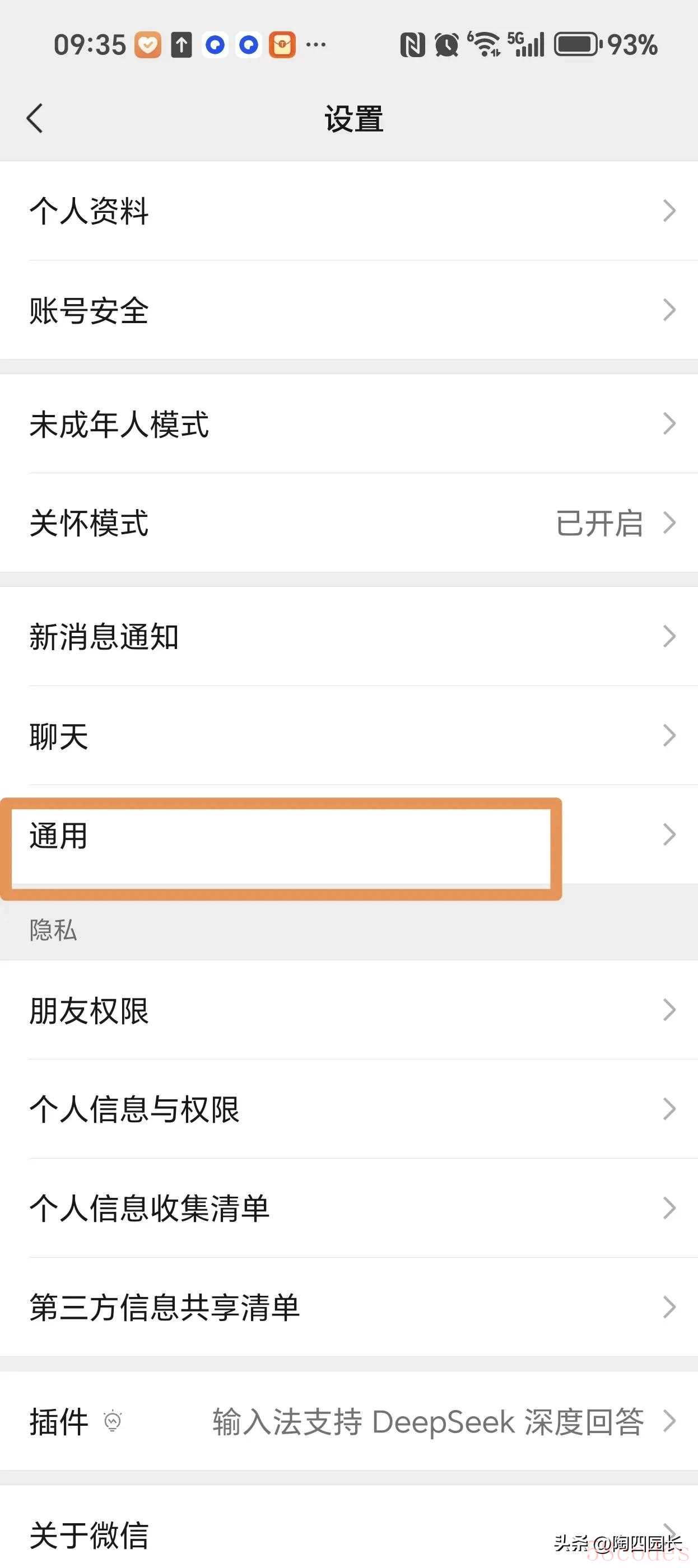The height and width of the screenshot is (1568, 698).
Task: Open 插件 settings row
Action: [349, 1421]
